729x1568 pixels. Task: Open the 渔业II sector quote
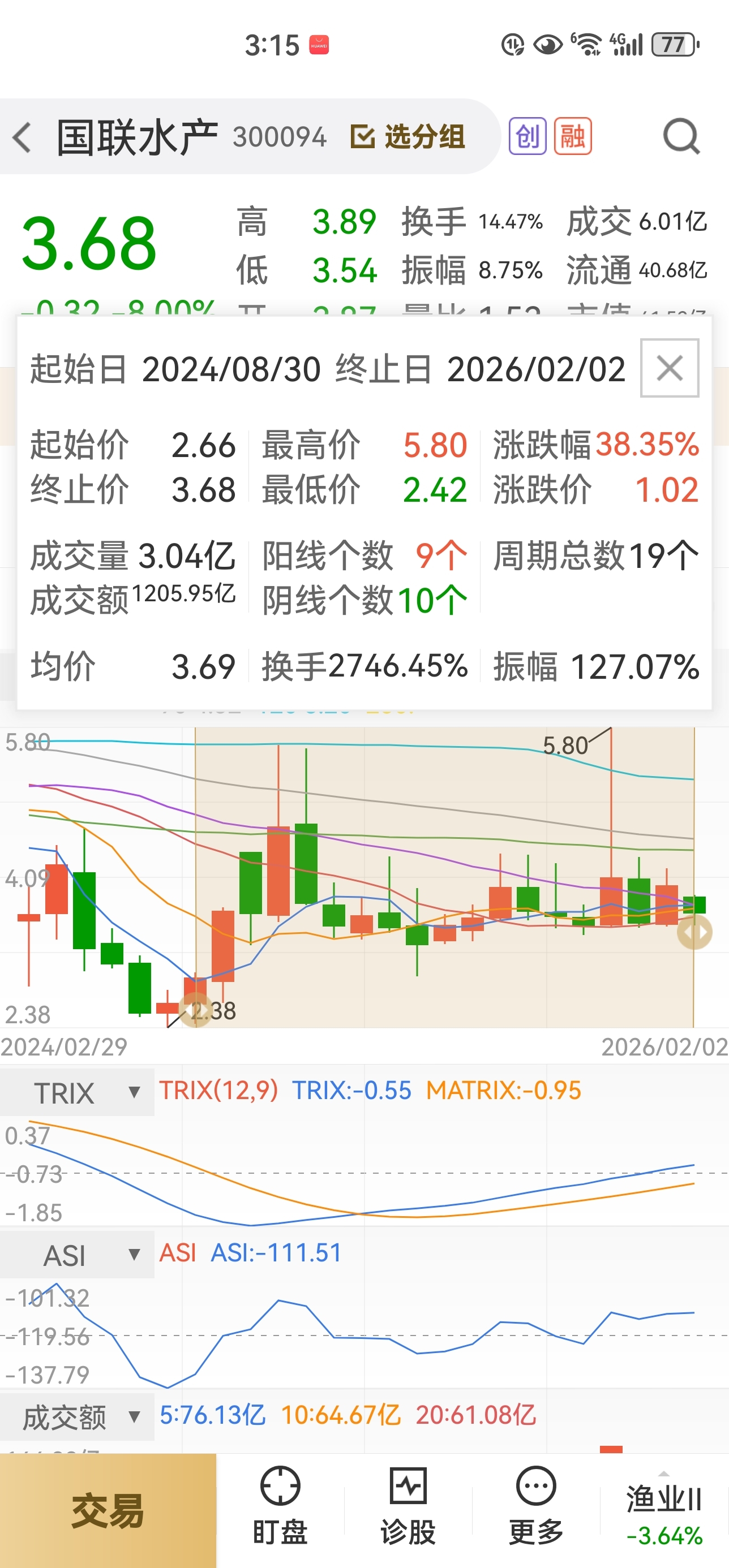(664, 1513)
